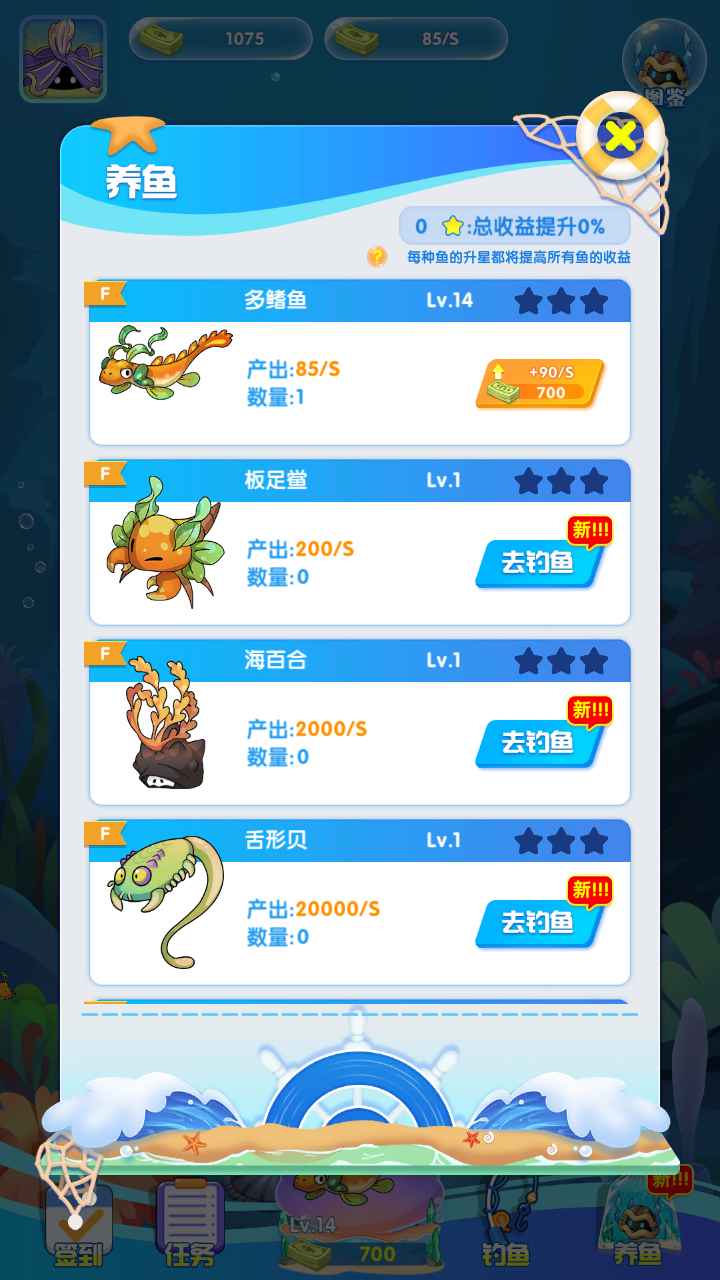Open the player avatar profile

point(63,59)
